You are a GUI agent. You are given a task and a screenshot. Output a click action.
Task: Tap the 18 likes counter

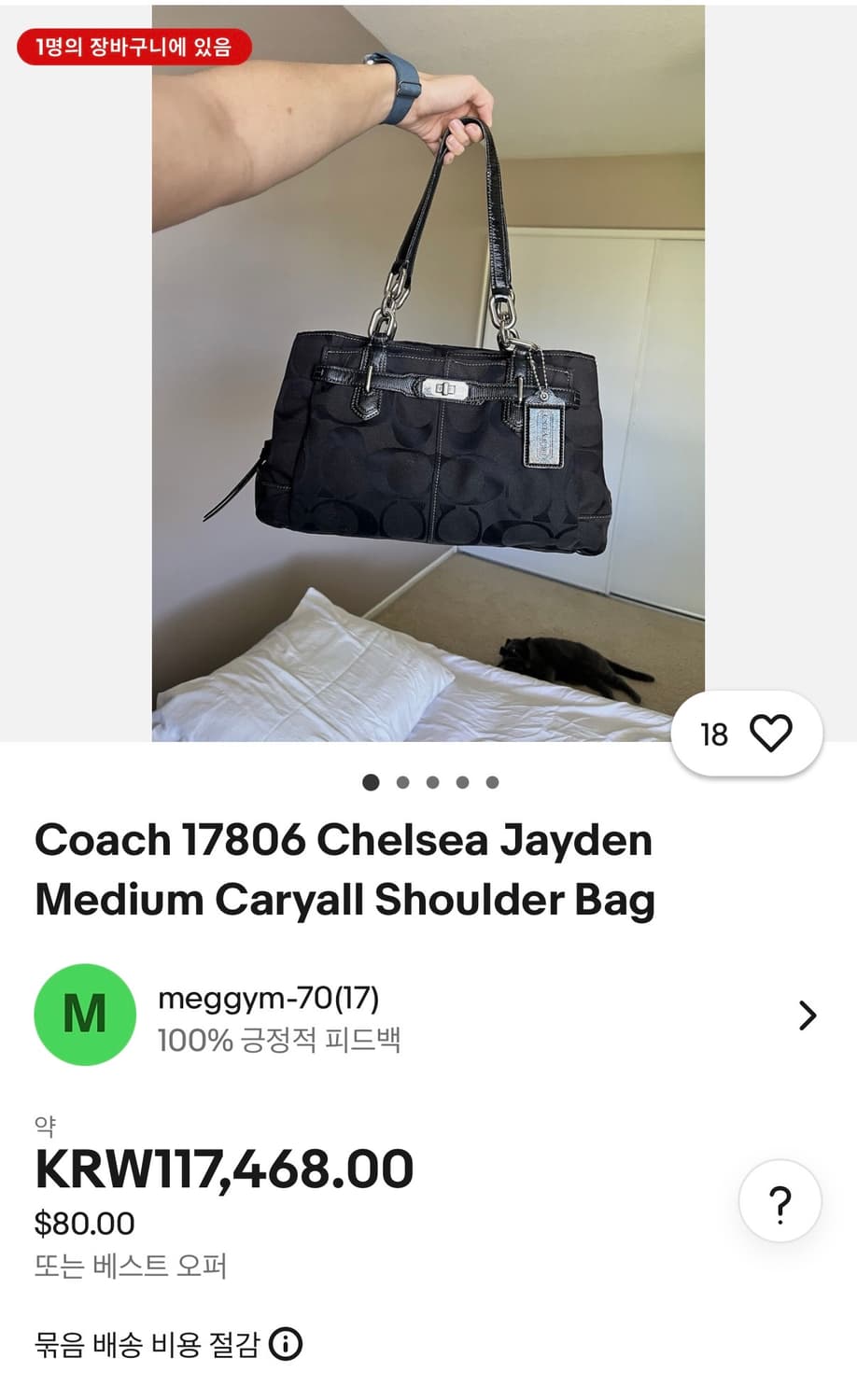click(x=714, y=735)
